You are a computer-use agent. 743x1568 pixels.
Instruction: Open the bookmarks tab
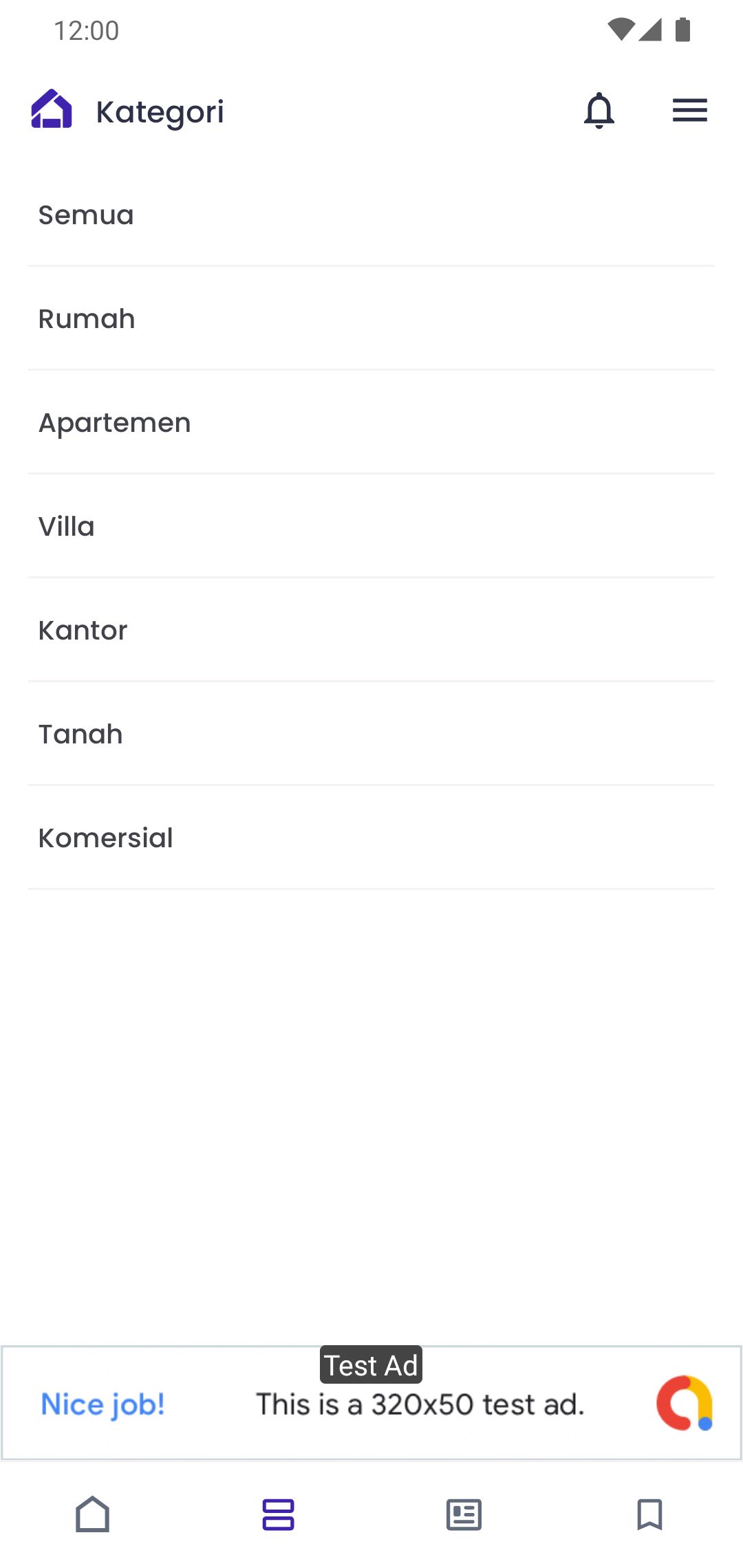tap(649, 1514)
